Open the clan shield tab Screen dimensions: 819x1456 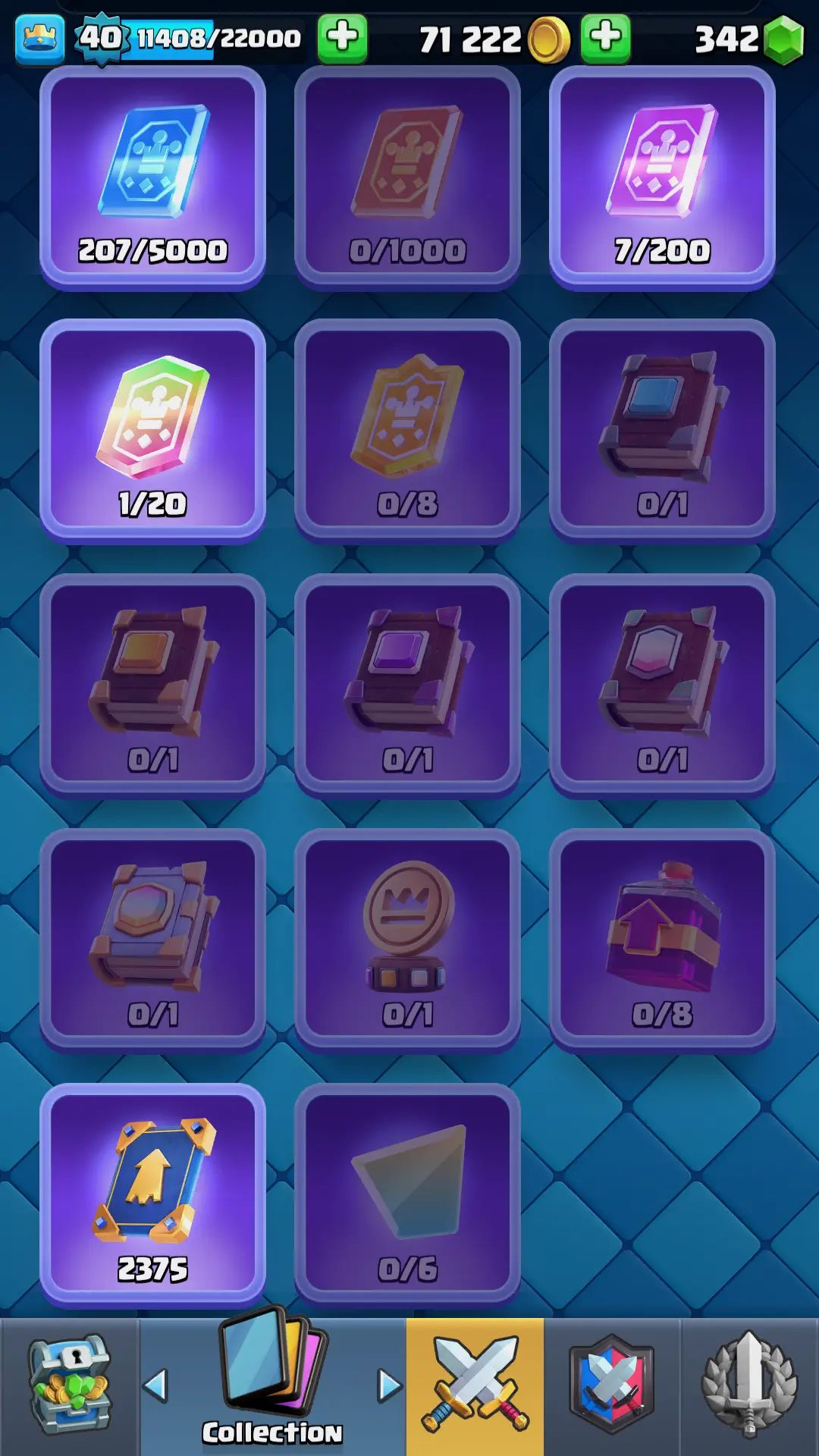(611, 1386)
